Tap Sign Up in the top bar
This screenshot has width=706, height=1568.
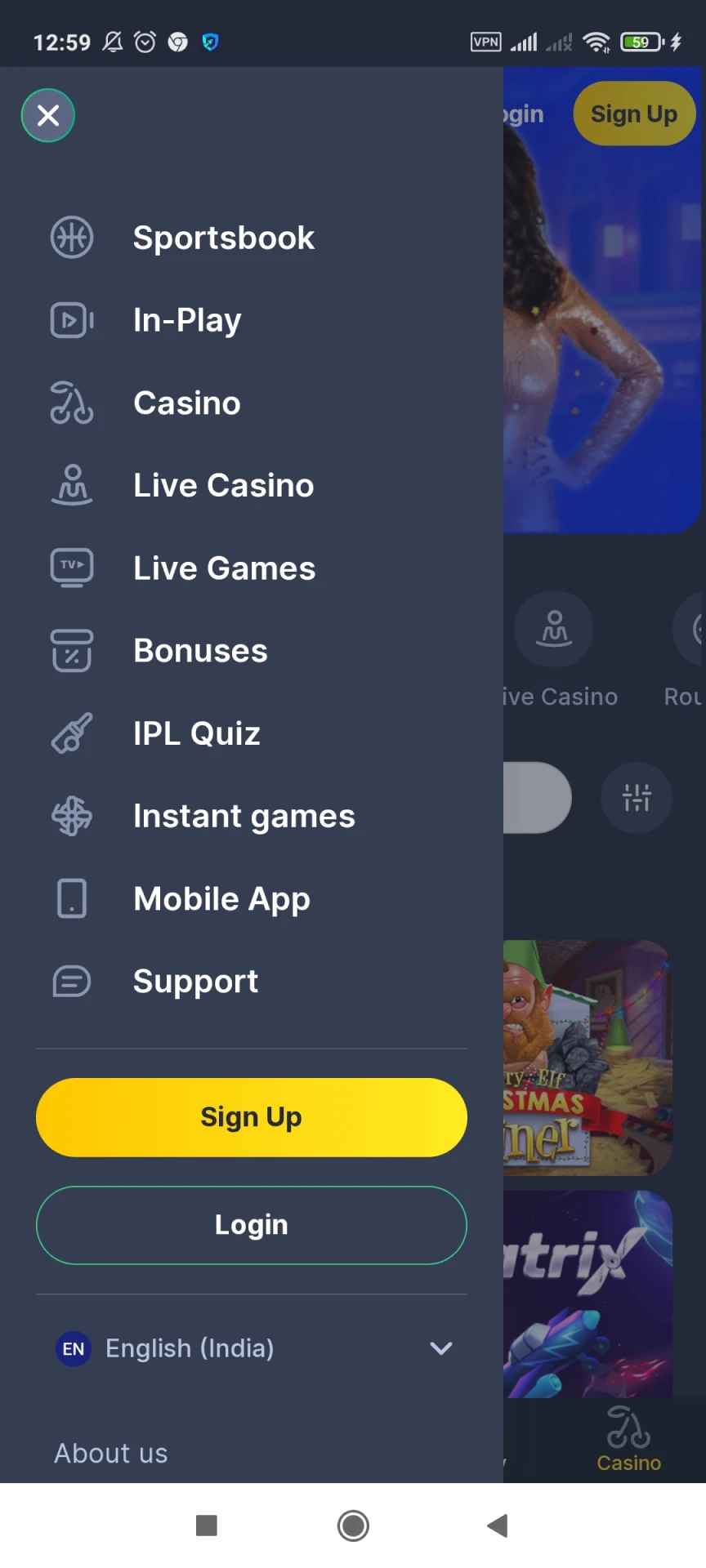pos(634,114)
